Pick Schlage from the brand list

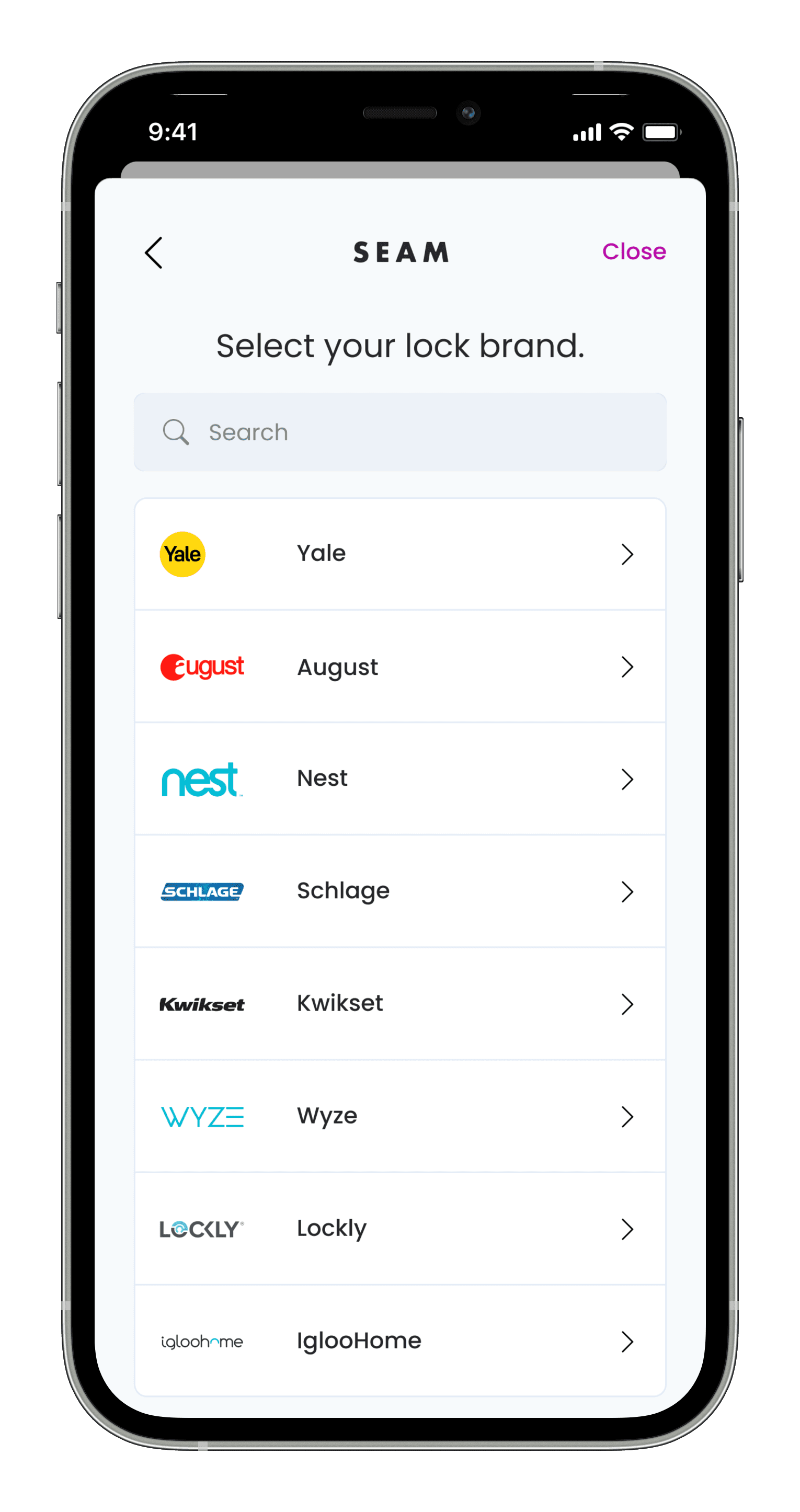(399, 891)
